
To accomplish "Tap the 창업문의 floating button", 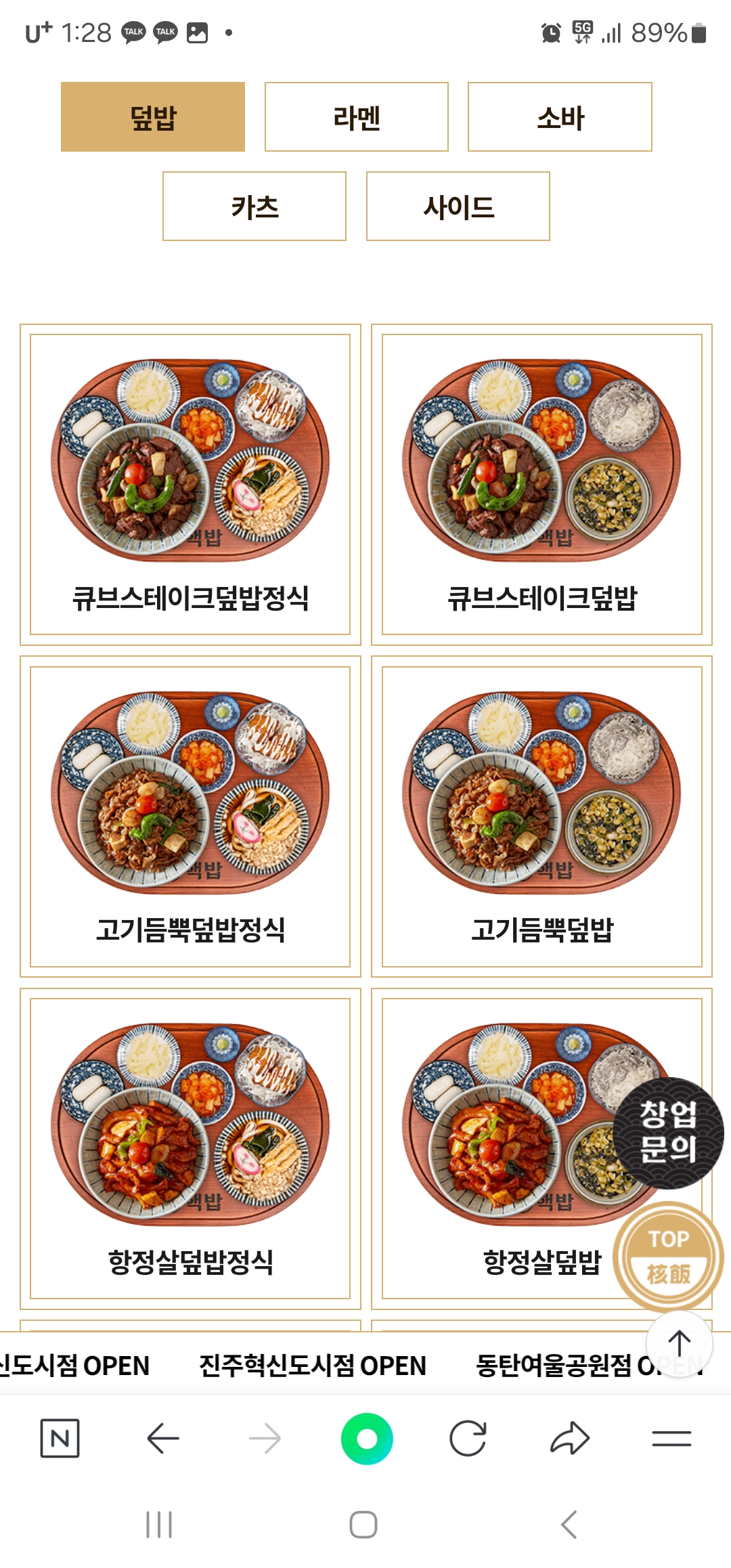I will tap(668, 1132).
